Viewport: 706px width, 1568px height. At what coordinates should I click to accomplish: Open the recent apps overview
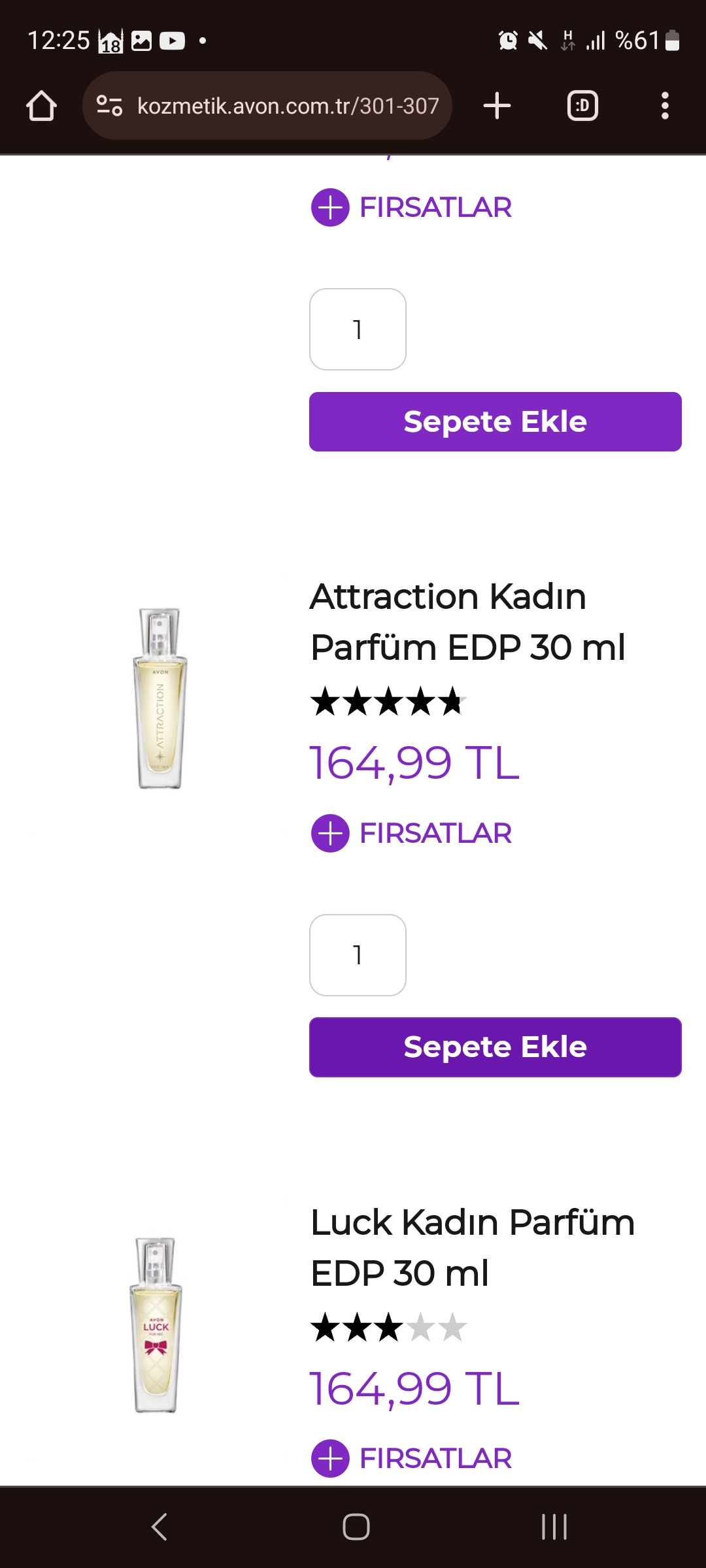(x=554, y=1527)
